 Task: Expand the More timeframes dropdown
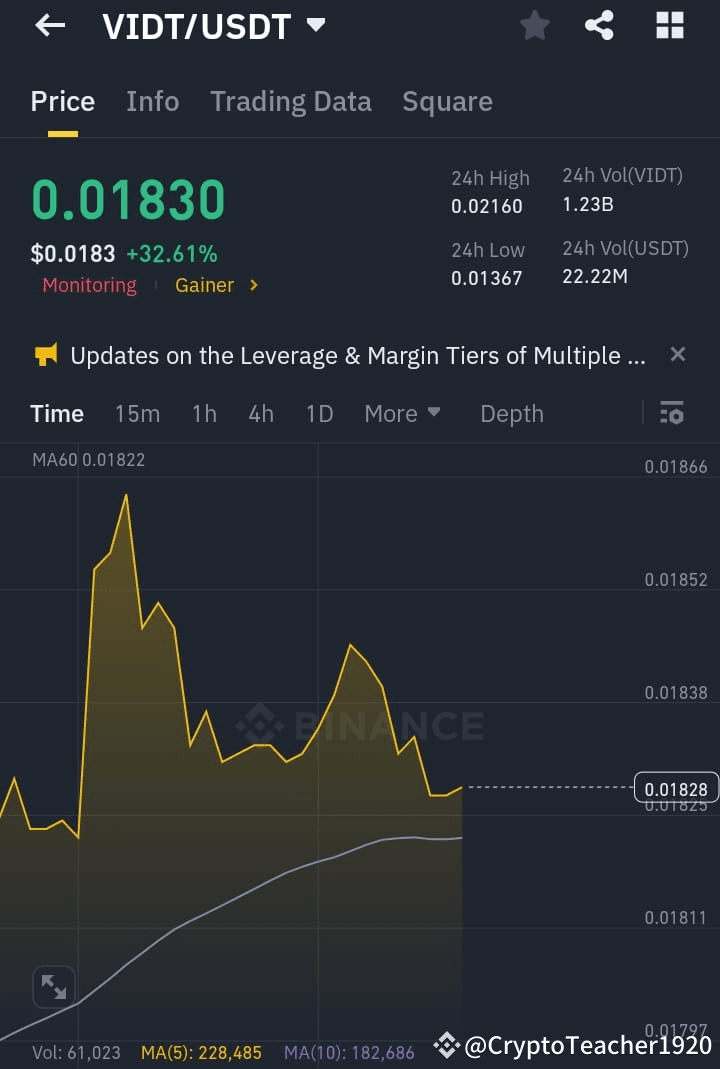(x=402, y=413)
